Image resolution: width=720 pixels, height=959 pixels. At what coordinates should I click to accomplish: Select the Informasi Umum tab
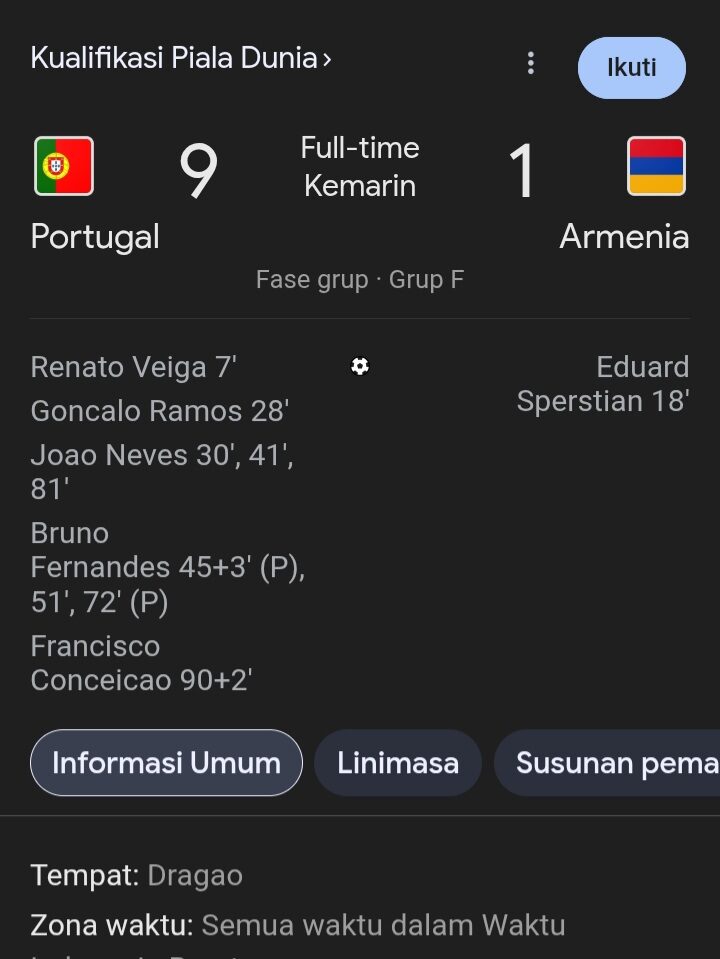pos(166,762)
